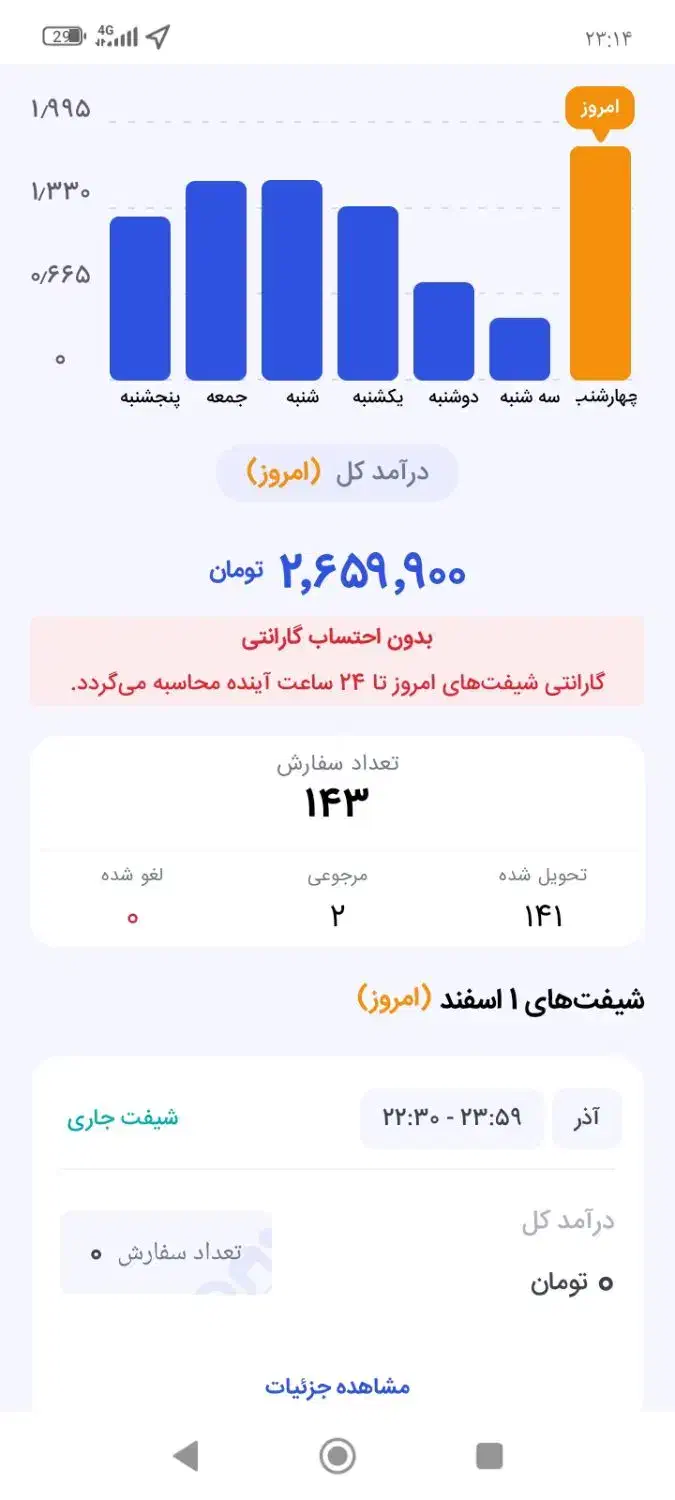This screenshot has height=1500, width=675.
Task: Select today's orange چهارشنبه bar
Action: pyautogui.click(x=601, y=263)
